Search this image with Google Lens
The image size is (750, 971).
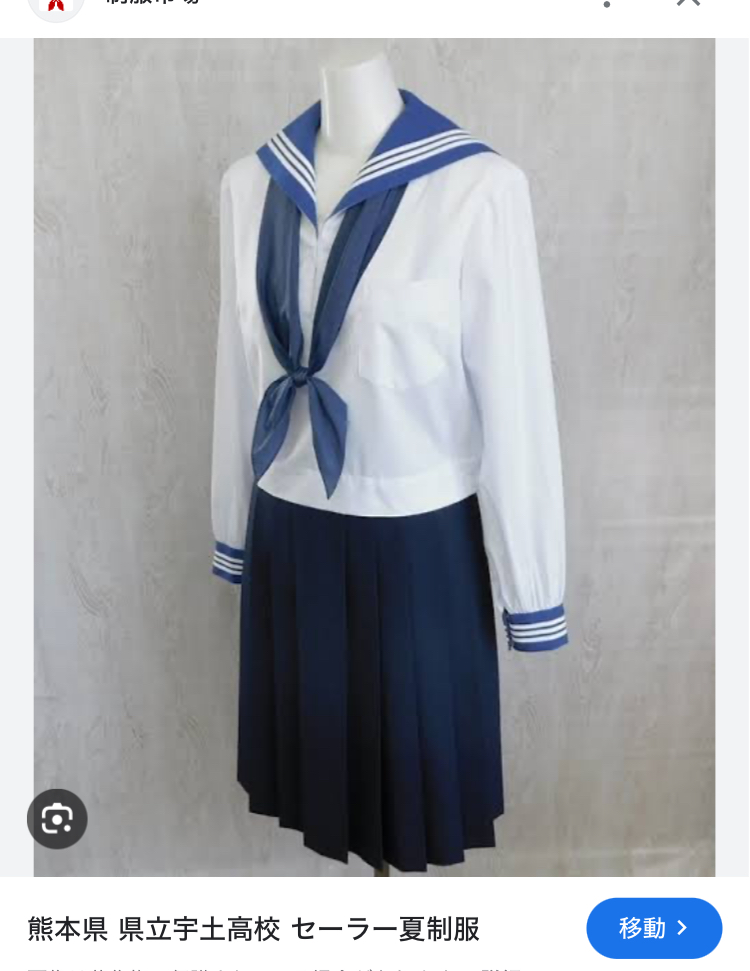coord(57,819)
